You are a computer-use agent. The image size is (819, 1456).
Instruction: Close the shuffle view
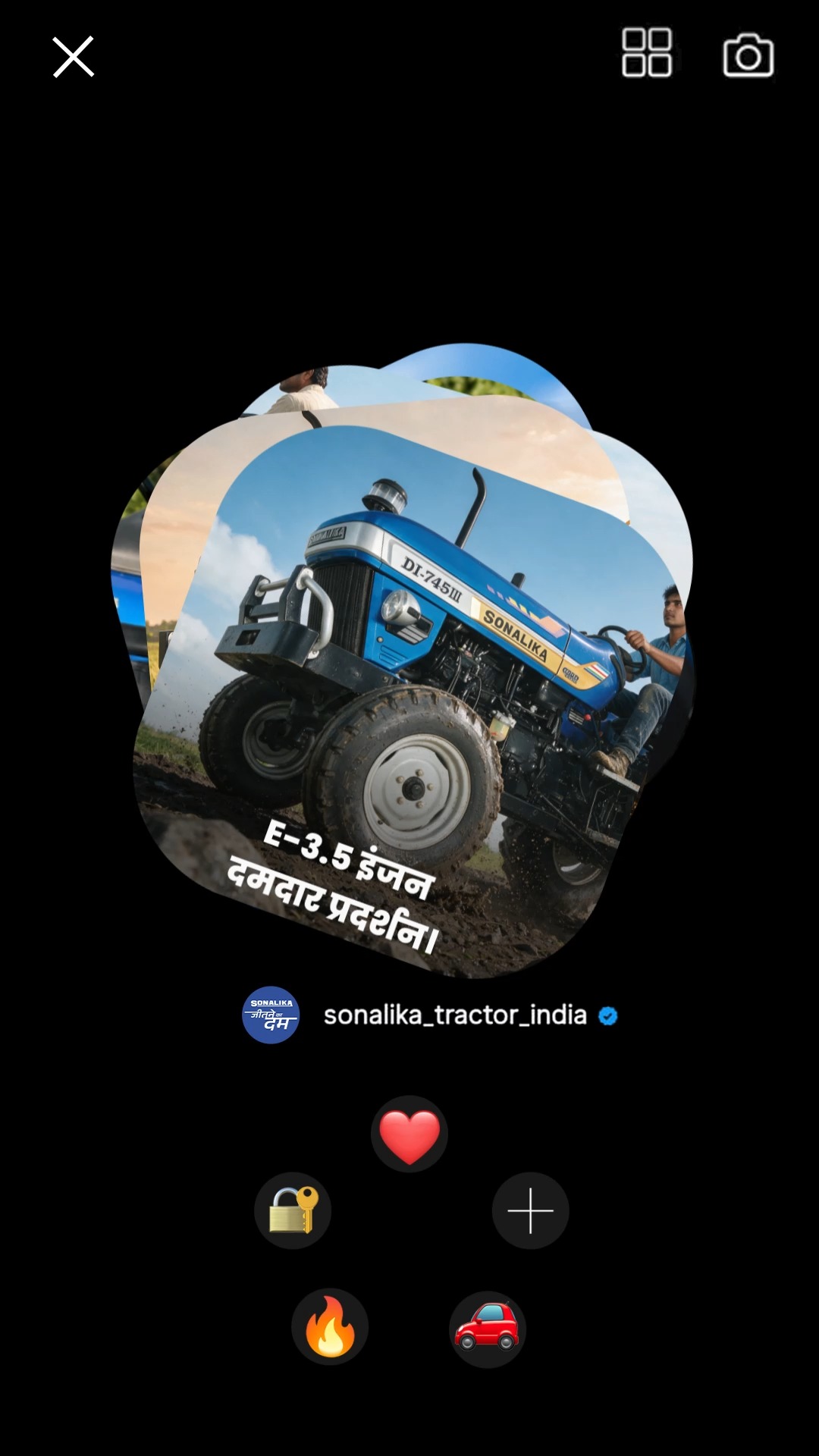pyautogui.click(x=74, y=57)
